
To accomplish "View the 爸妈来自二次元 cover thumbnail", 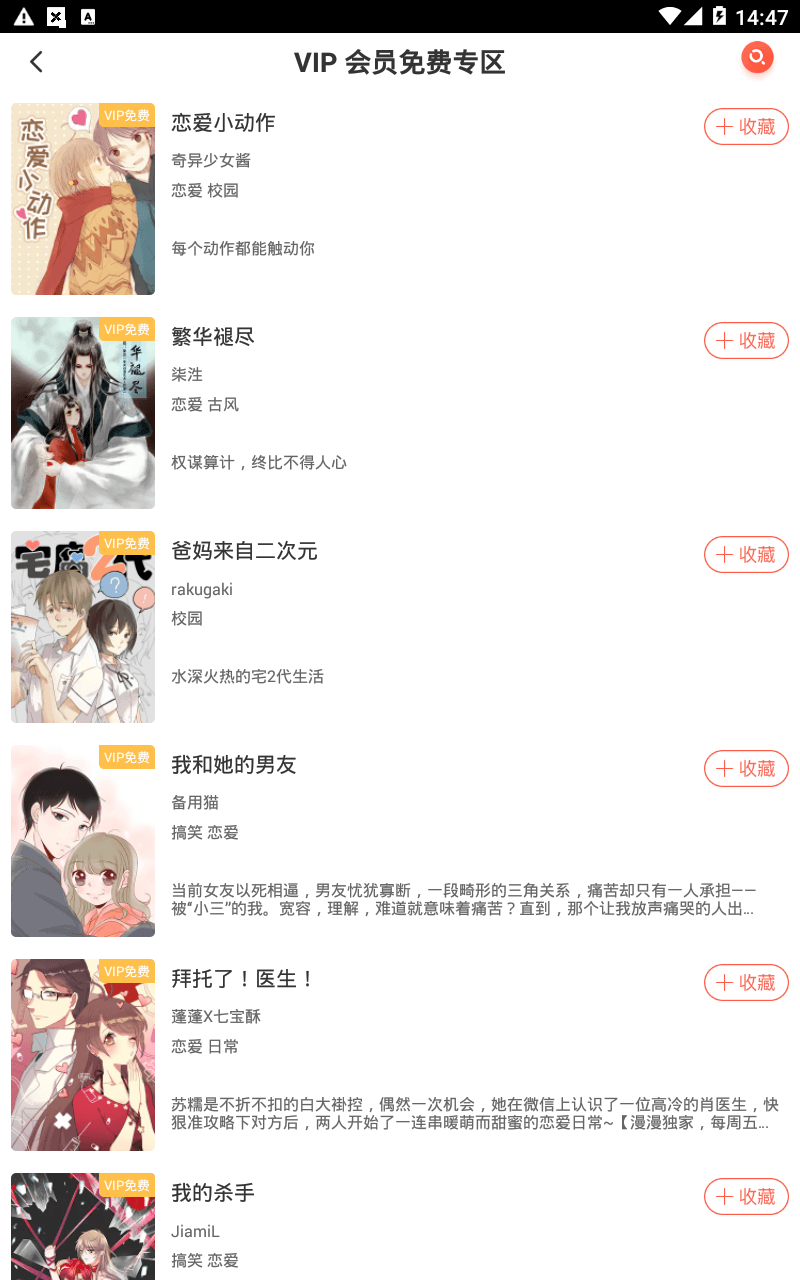I will 83,627.
